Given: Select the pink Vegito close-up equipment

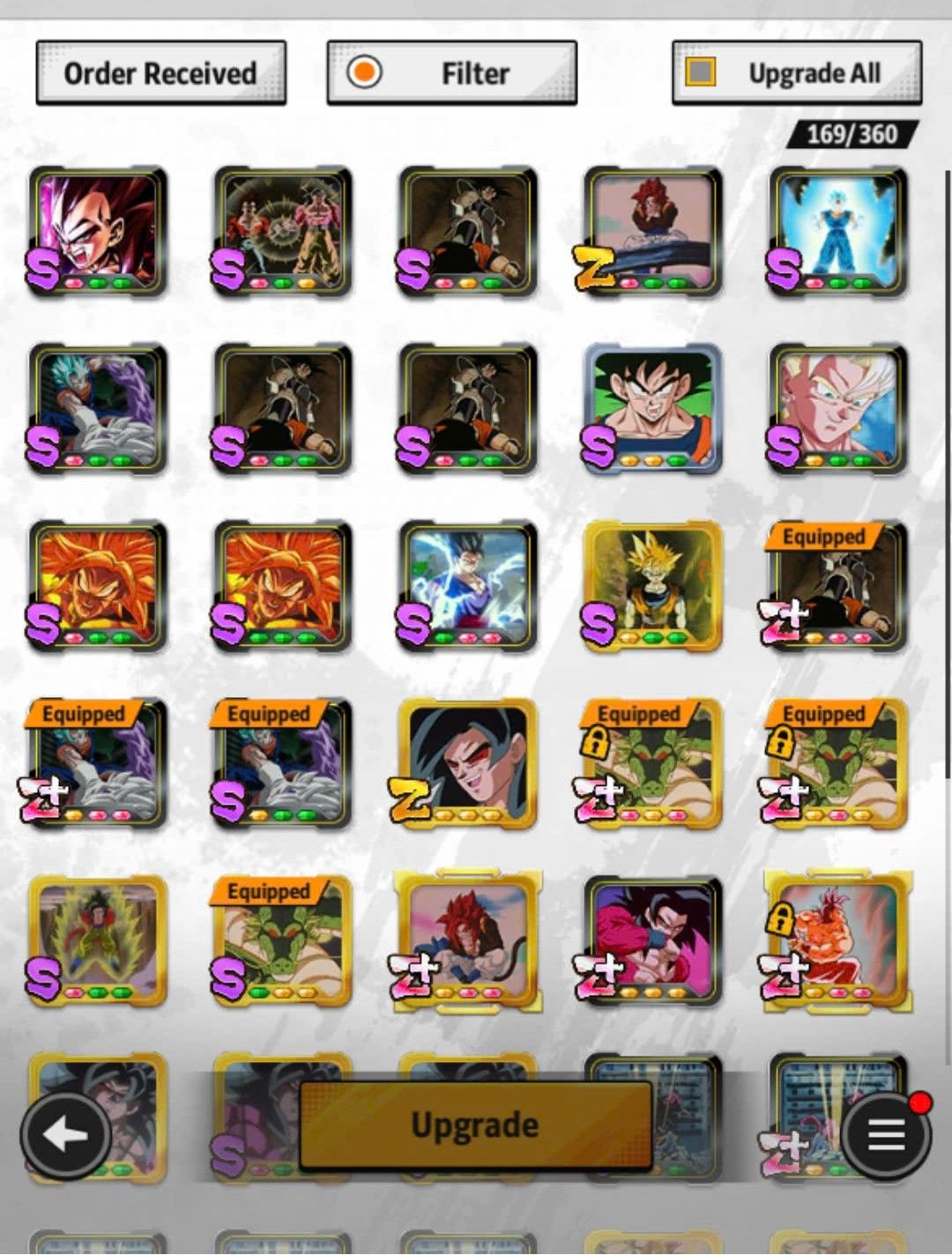Looking at the screenshot, I should coord(837,409).
